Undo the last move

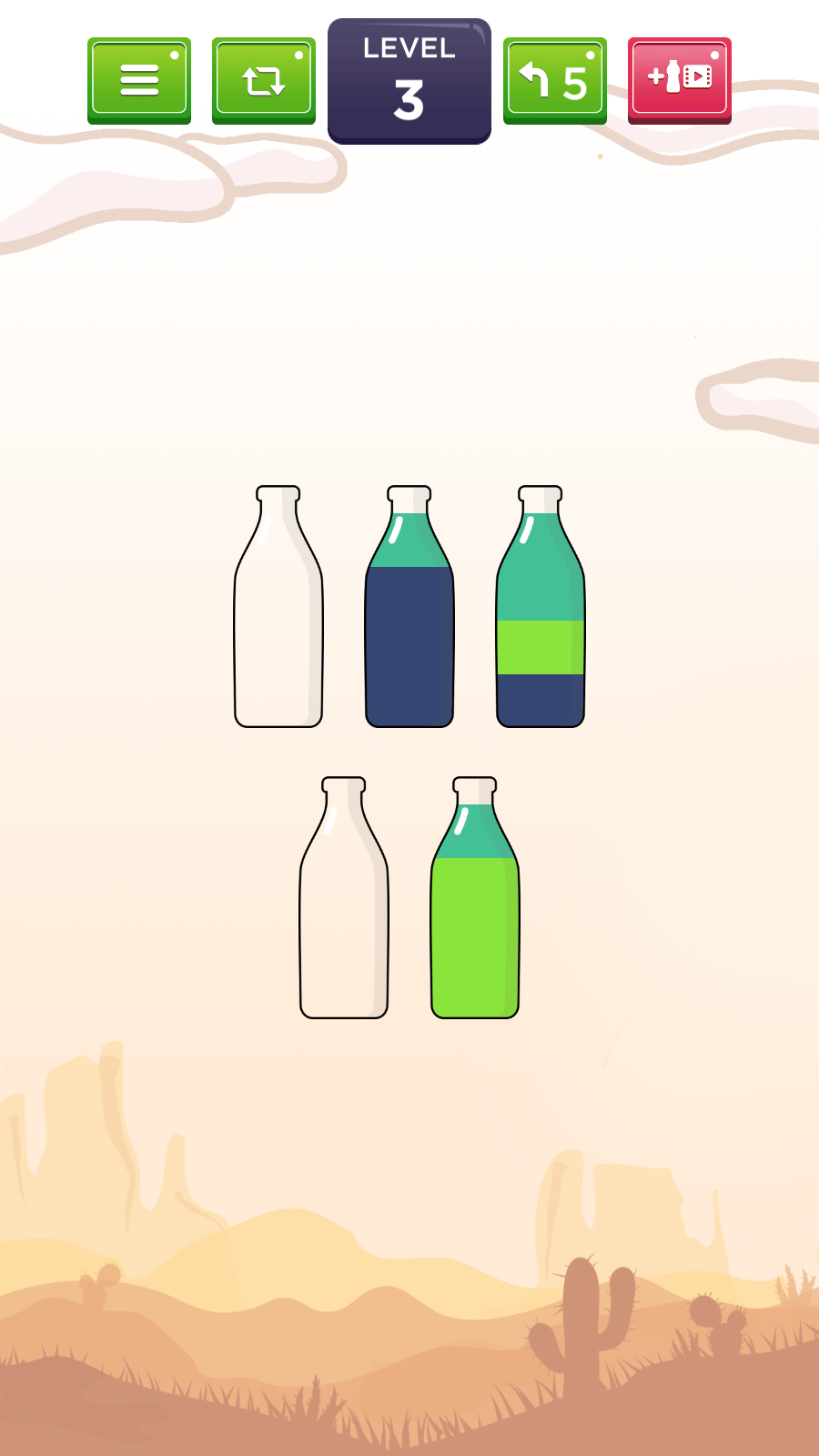[554, 79]
